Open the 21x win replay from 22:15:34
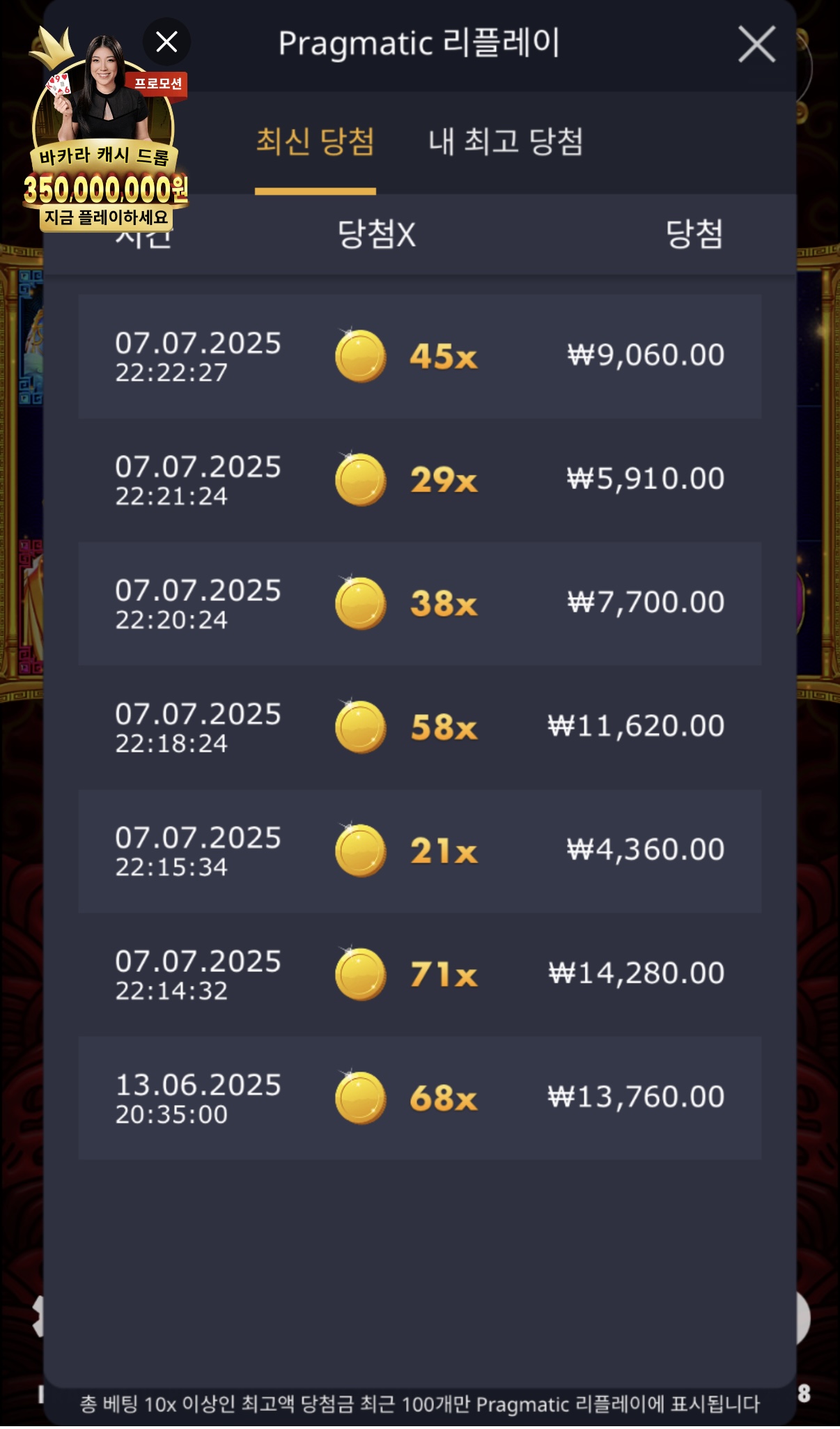The height and width of the screenshot is (1429, 840). (419, 851)
